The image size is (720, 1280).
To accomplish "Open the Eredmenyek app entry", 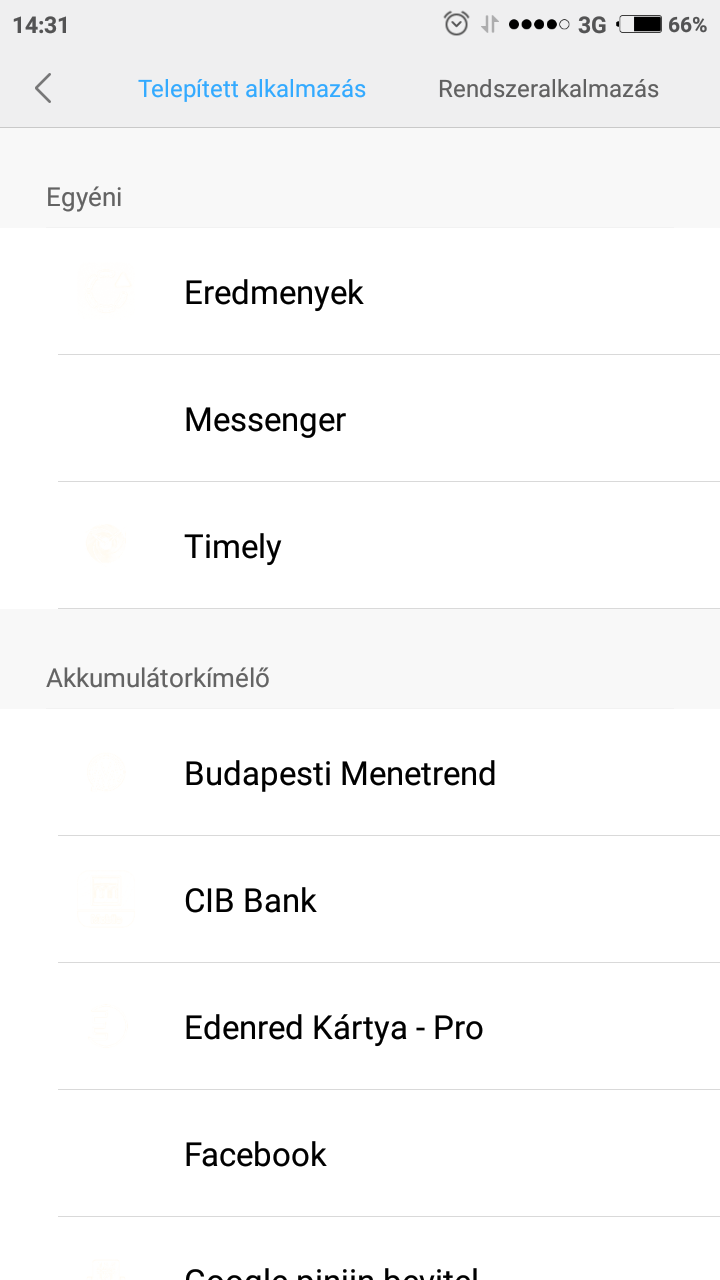I will 360,291.
